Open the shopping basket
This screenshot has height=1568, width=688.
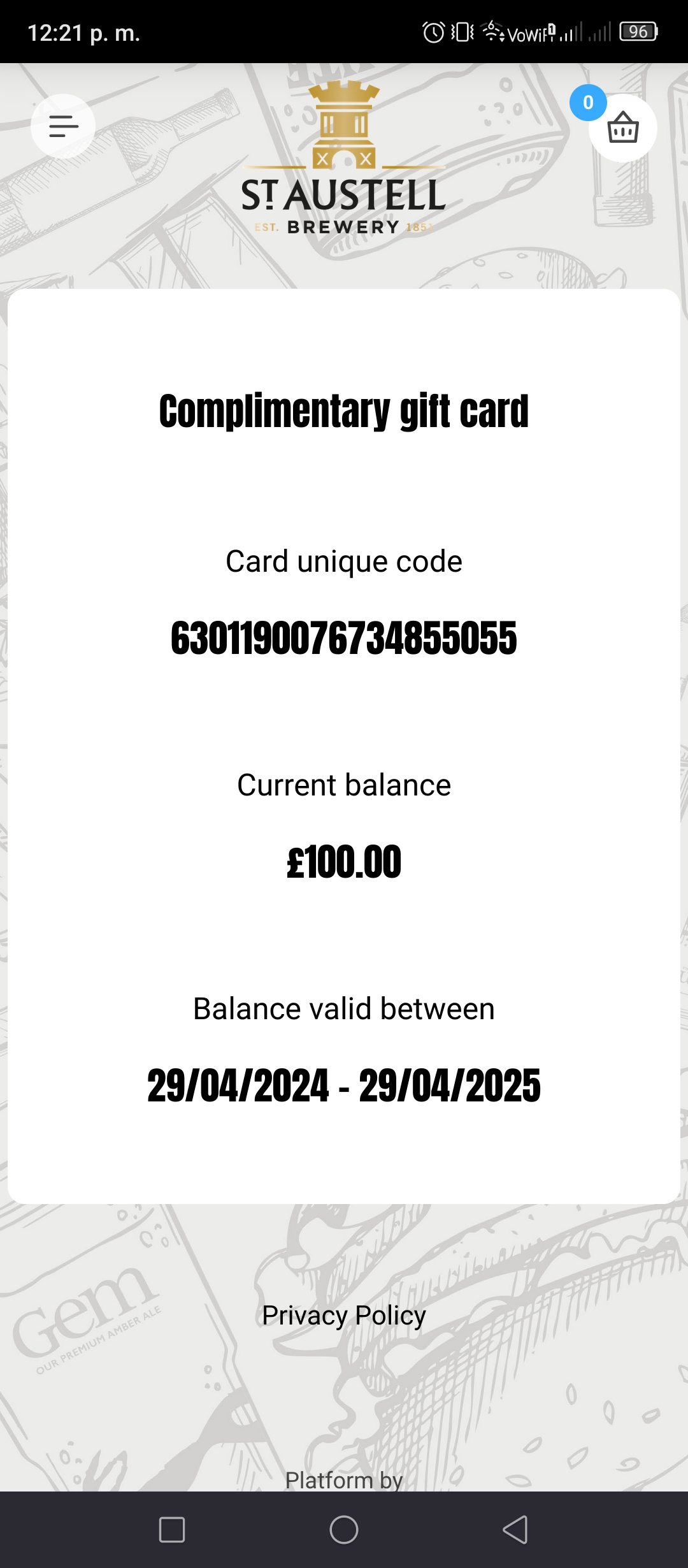622,127
